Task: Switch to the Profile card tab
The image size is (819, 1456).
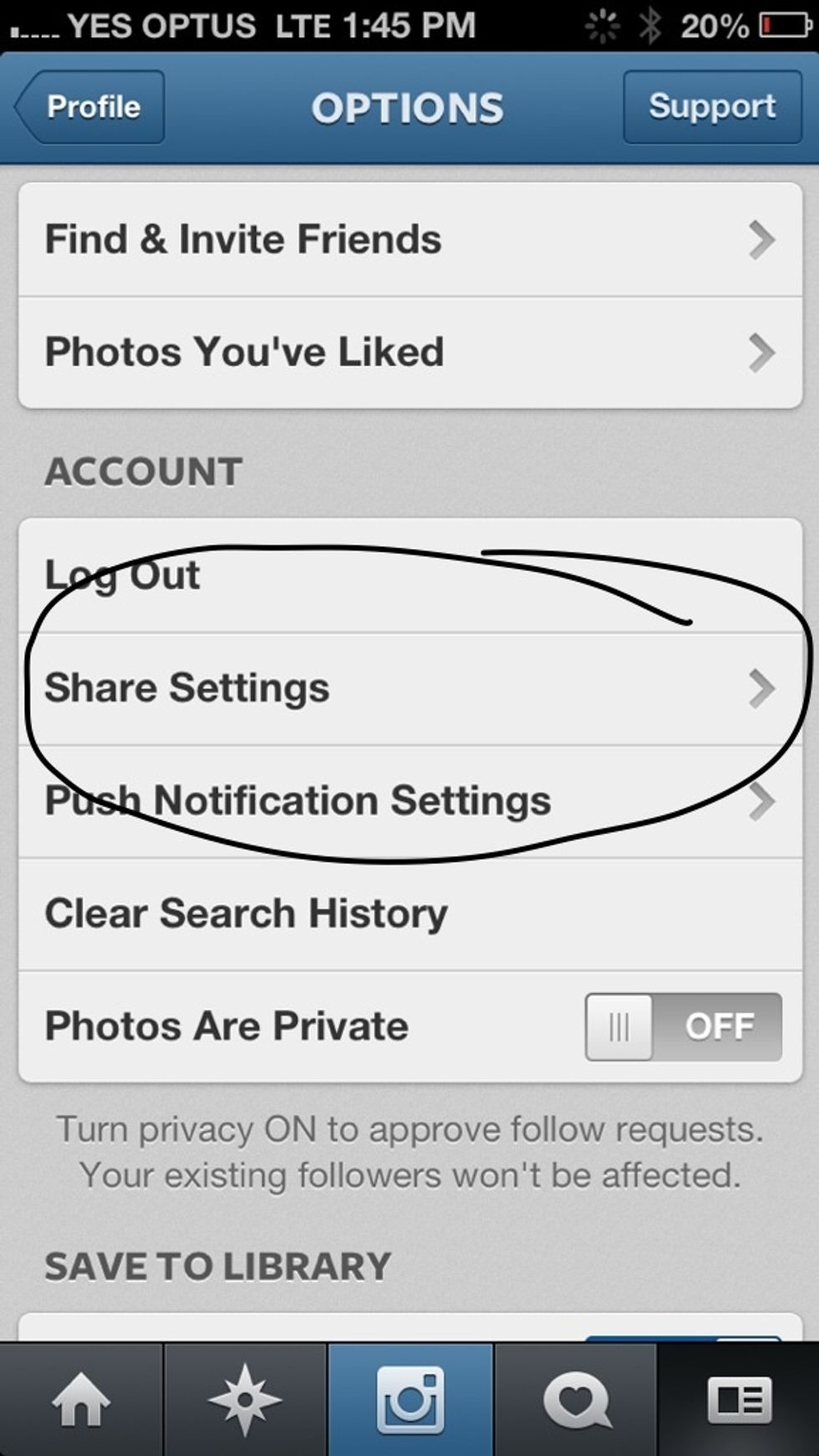Action: click(x=739, y=1400)
